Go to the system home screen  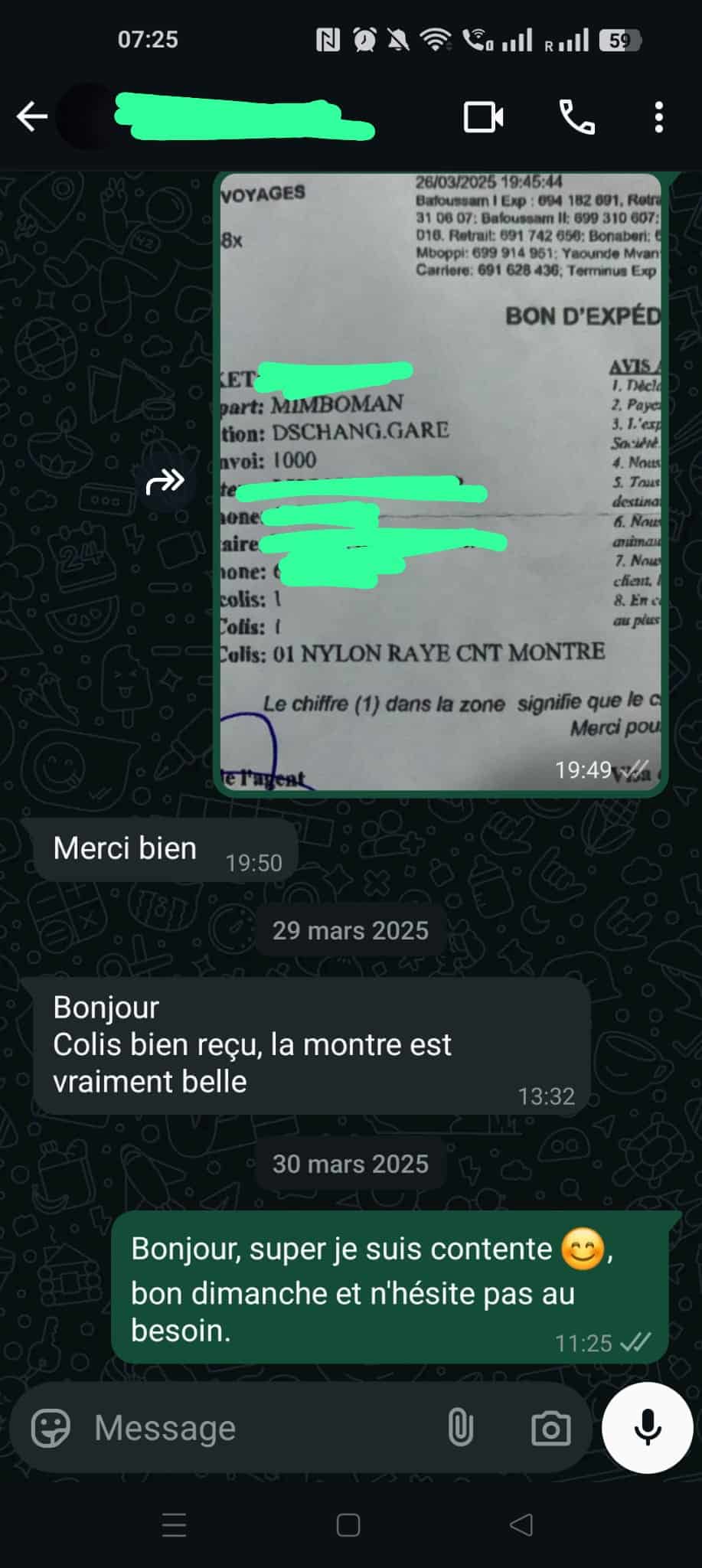(x=348, y=1525)
